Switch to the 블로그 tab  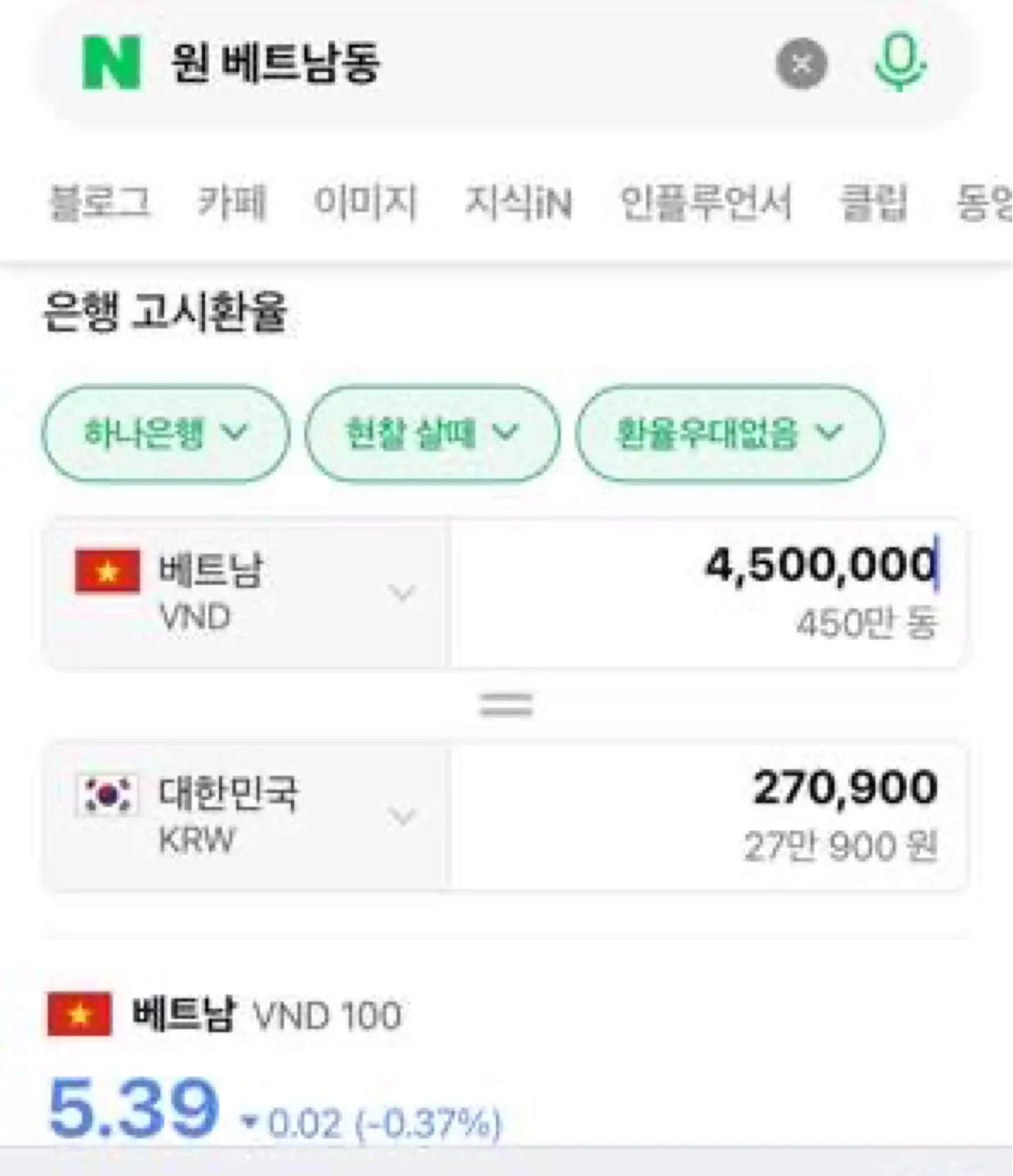click(100, 202)
